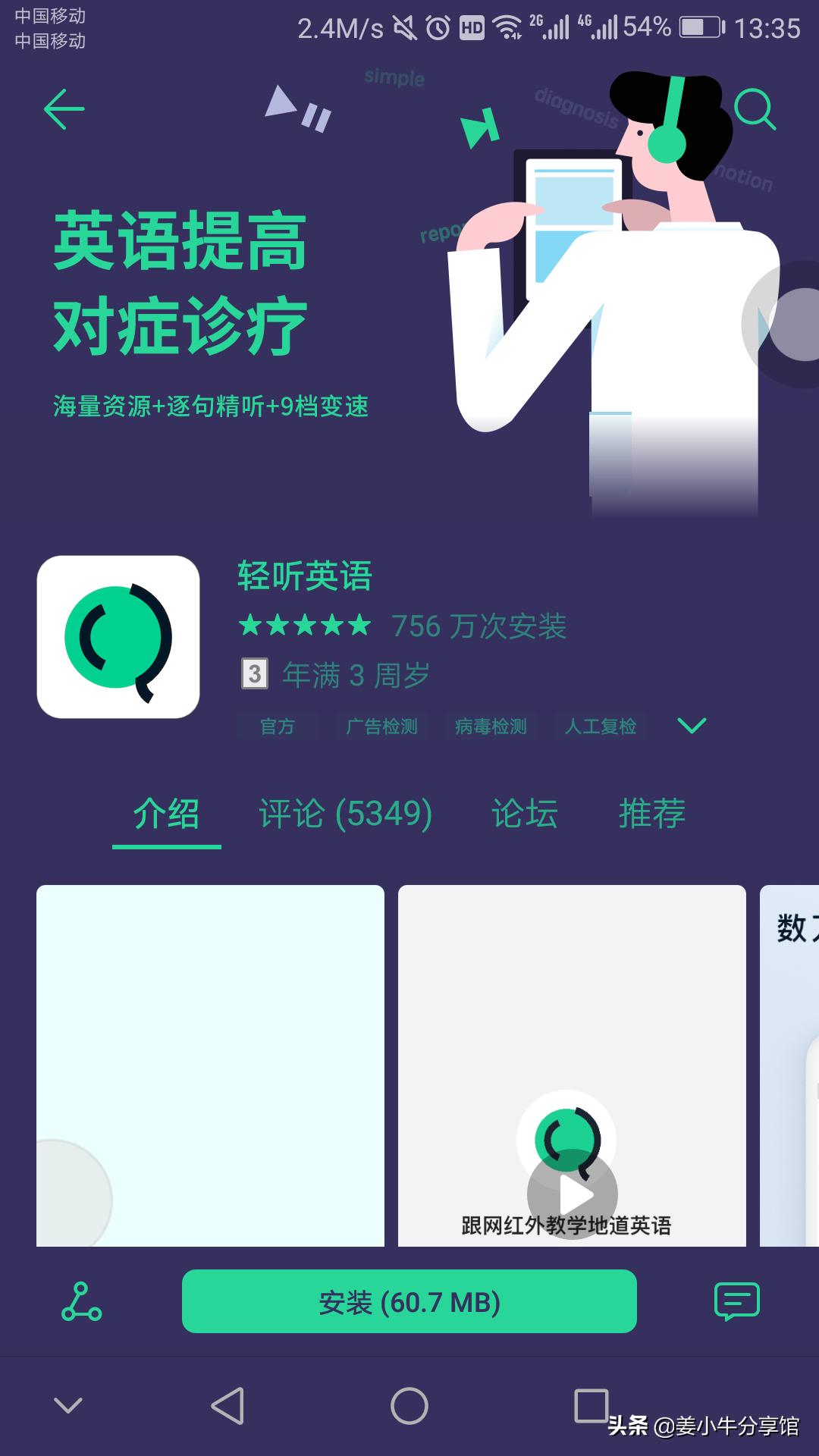Tap the 病毒检测 safety tag
The height and width of the screenshot is (1456, 819).
point(491,726)
